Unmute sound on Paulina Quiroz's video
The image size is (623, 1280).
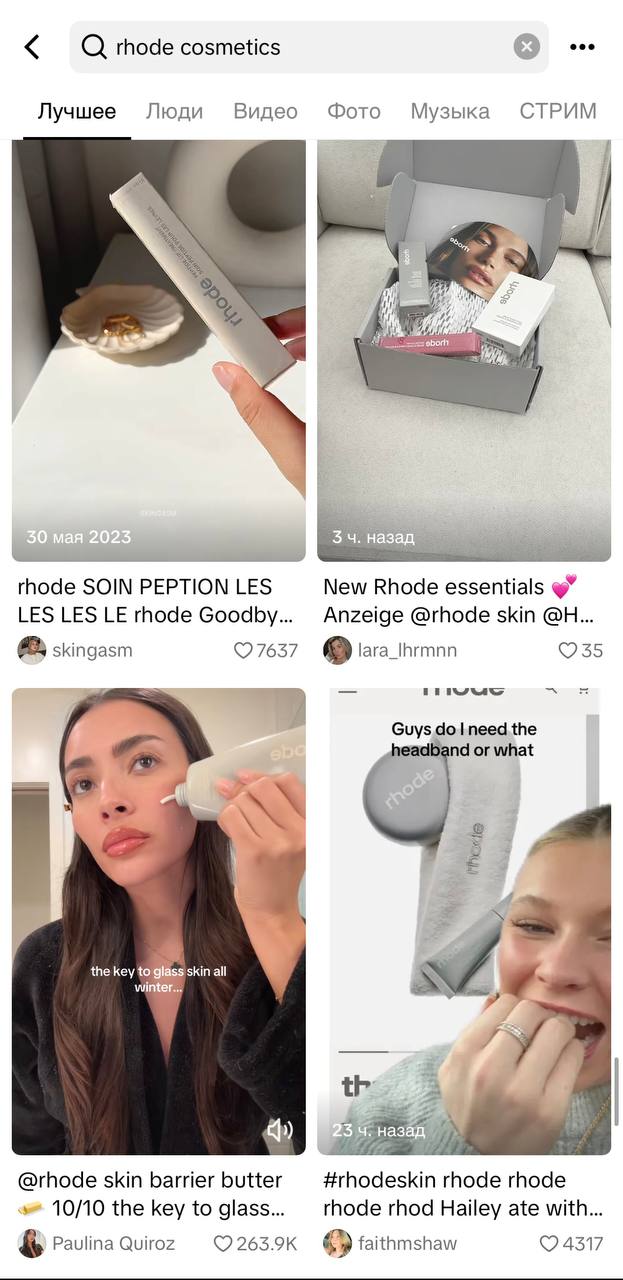pyautogui.click(x=279, y=1130)
